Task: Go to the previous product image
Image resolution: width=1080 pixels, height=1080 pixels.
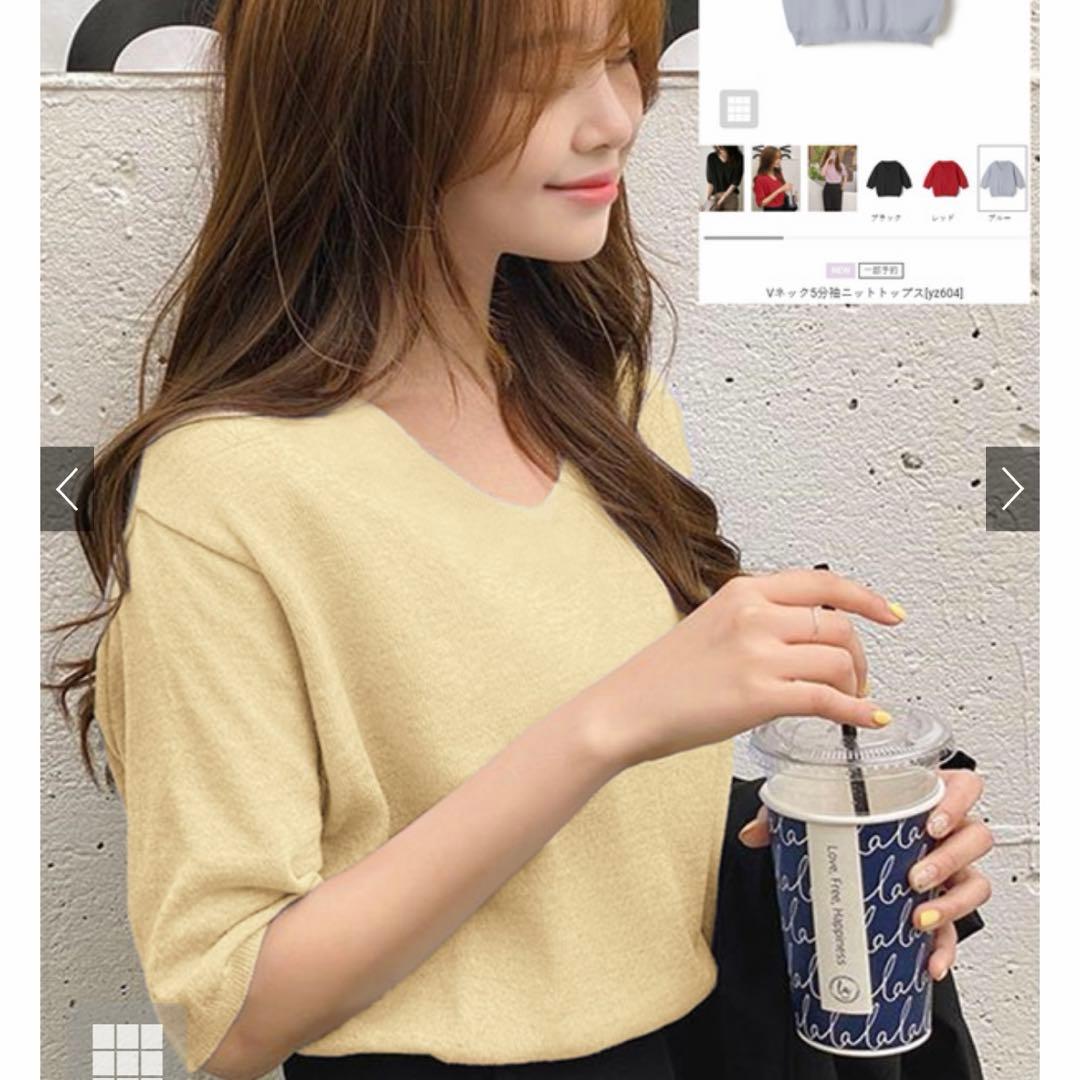Action: [67, 489]
